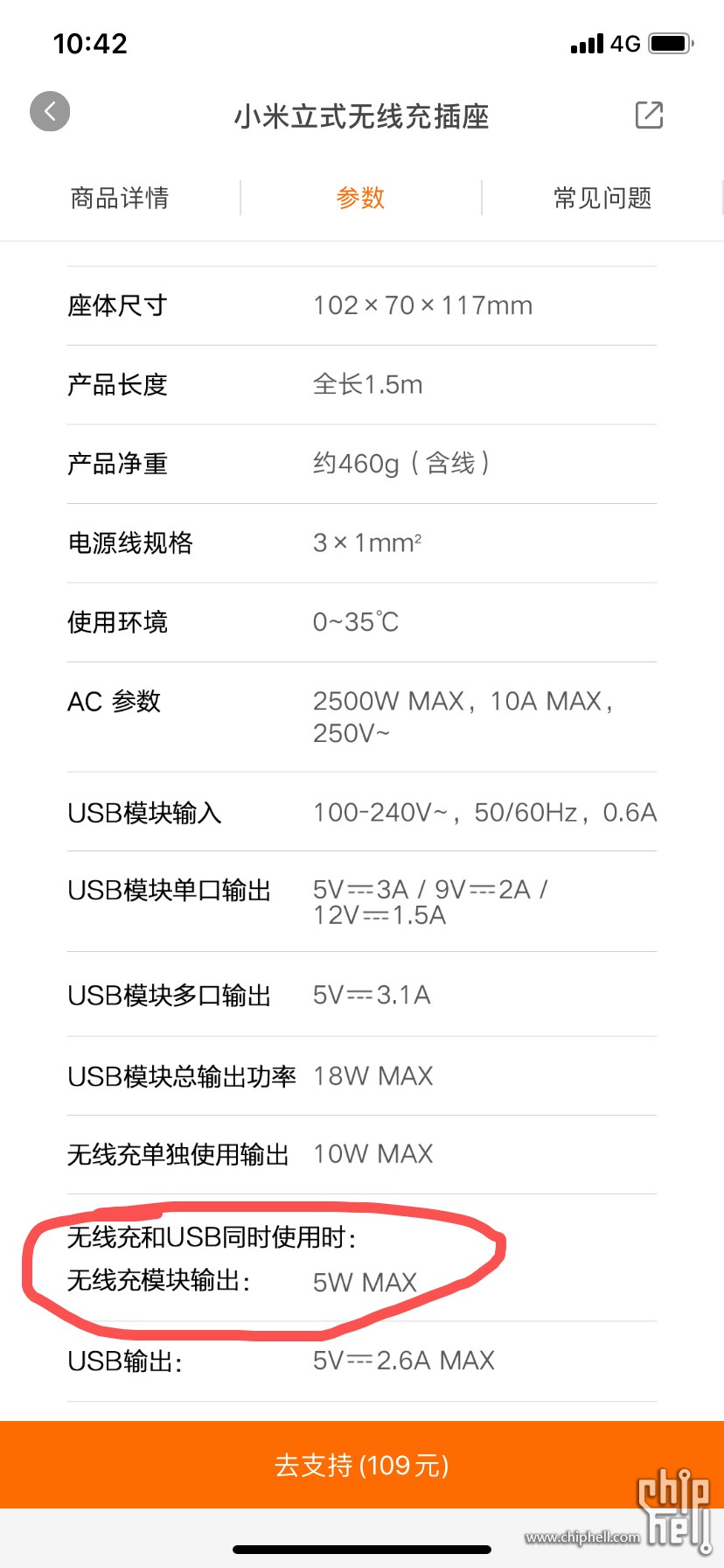
Task: Select the 参数 tab
Action: coord(360,198)
